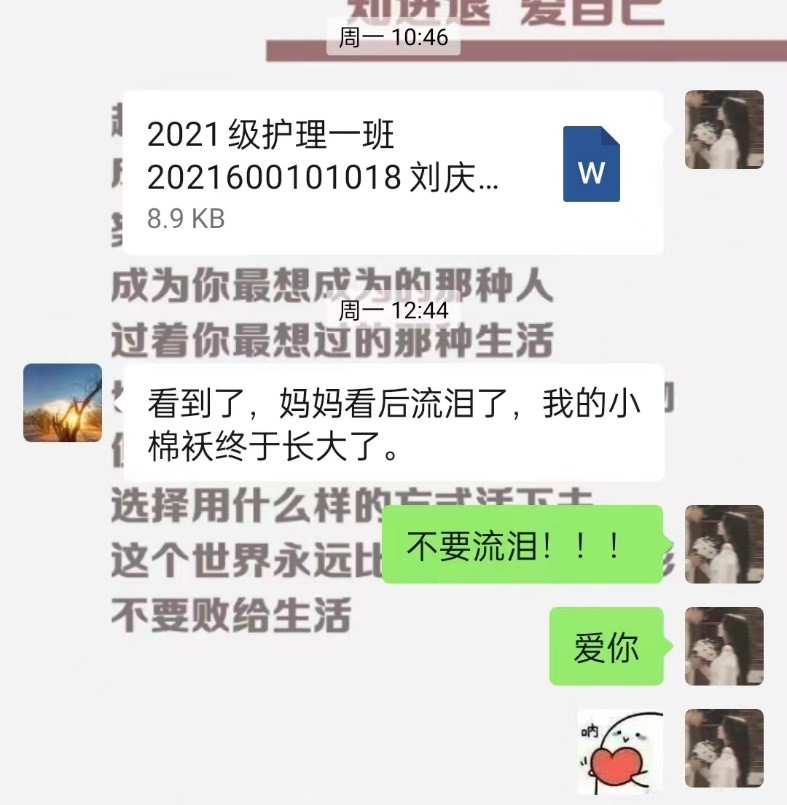
Task: Tap the avatar beside the heart sticker
Action: pos(724,748)
